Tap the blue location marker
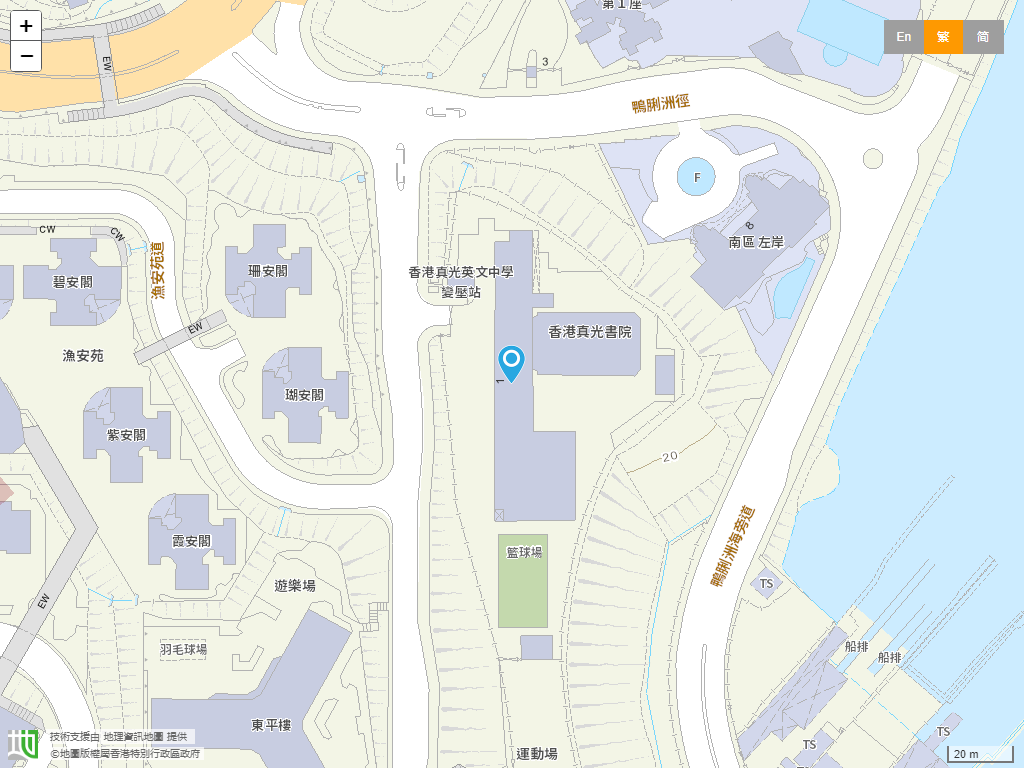This screenshot has width=1024, height=768. pyautogui.click(x=511, y=362)
